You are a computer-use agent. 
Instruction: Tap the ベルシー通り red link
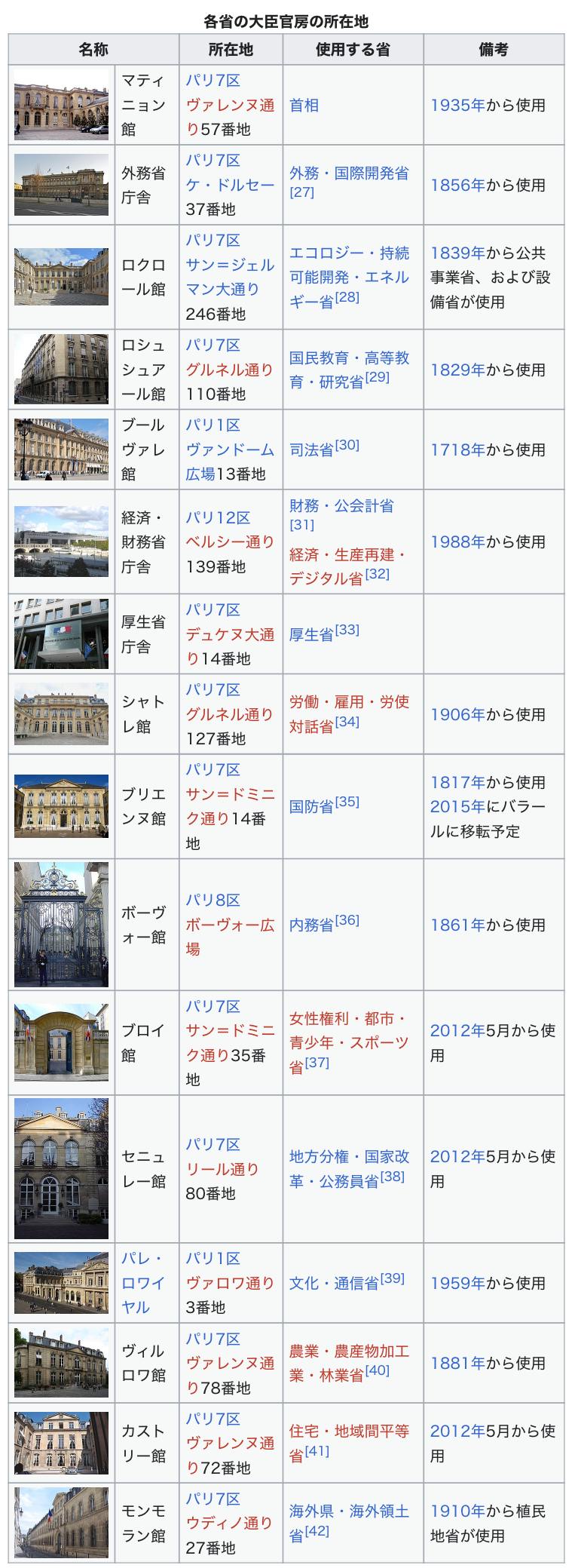coord(230,542)
